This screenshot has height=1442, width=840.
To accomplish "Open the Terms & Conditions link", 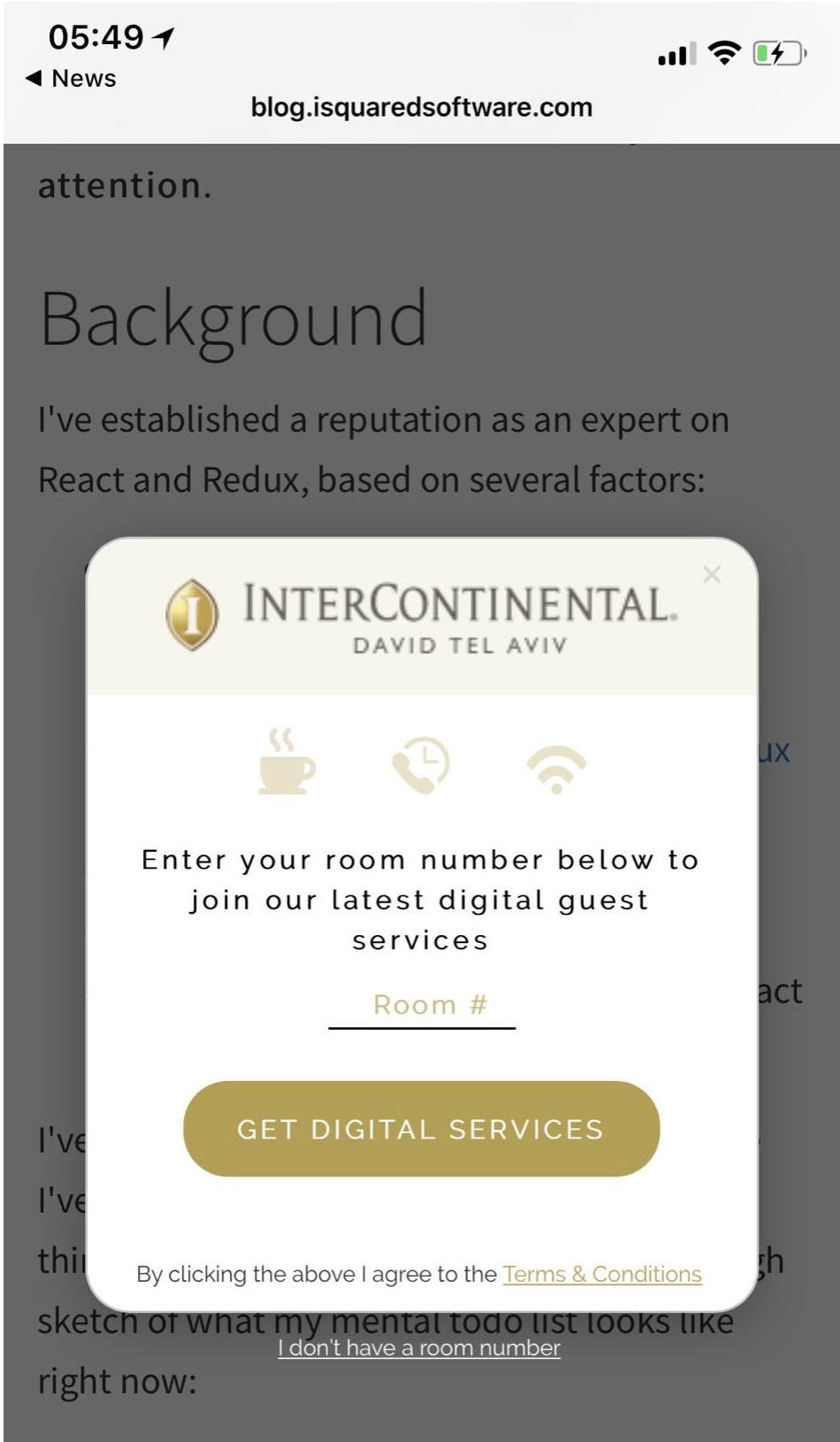I will tap(602, 1274).
